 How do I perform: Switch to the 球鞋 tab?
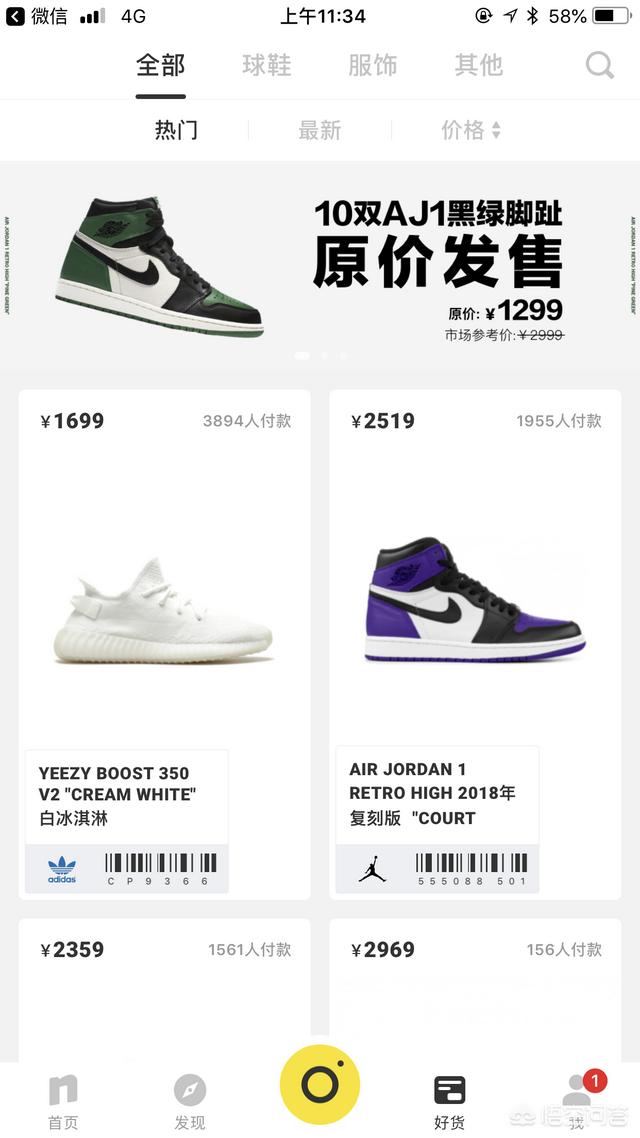click(266, 65)
